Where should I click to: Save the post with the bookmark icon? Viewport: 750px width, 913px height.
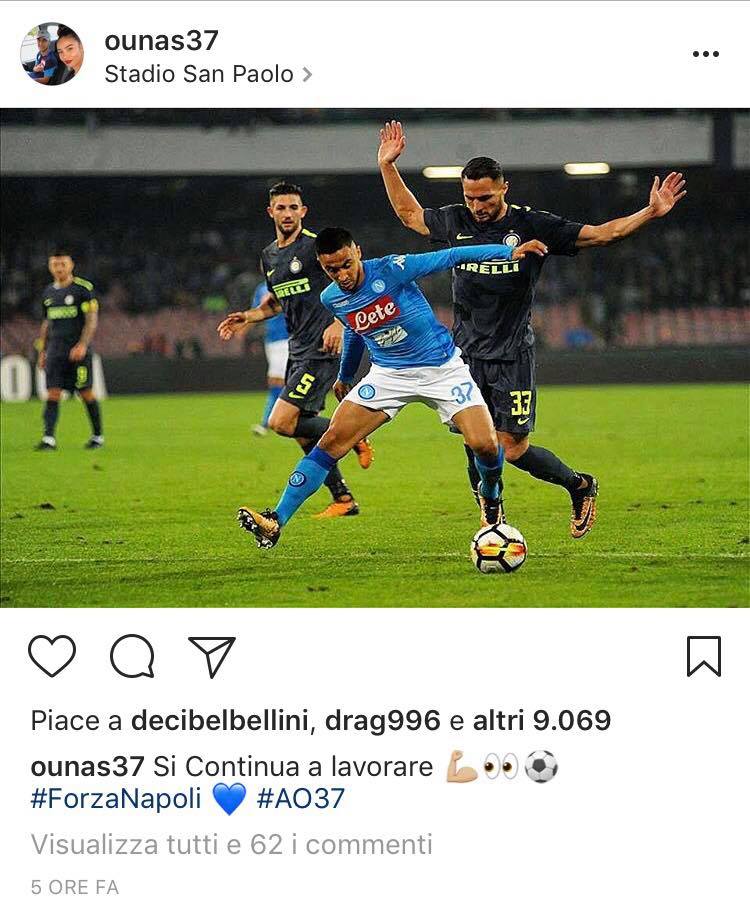(704, 657)
